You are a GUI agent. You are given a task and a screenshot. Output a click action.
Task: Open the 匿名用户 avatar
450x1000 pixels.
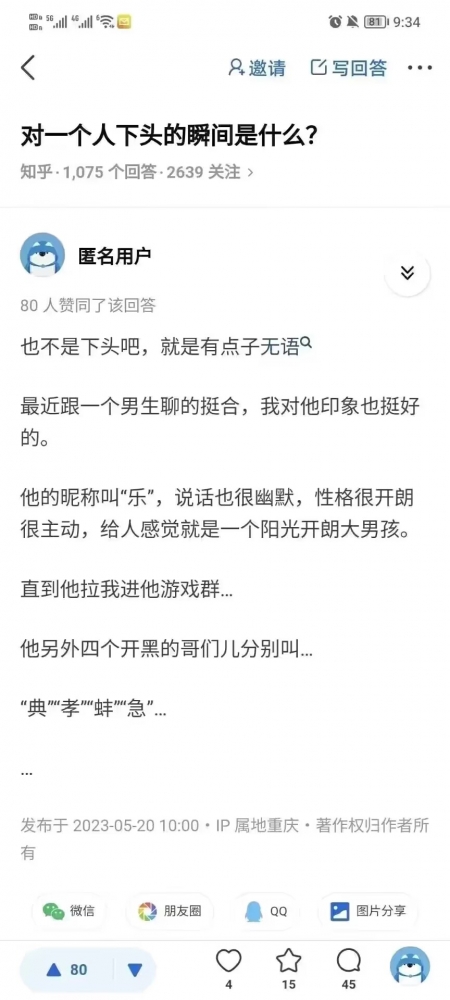pos(43,255)
